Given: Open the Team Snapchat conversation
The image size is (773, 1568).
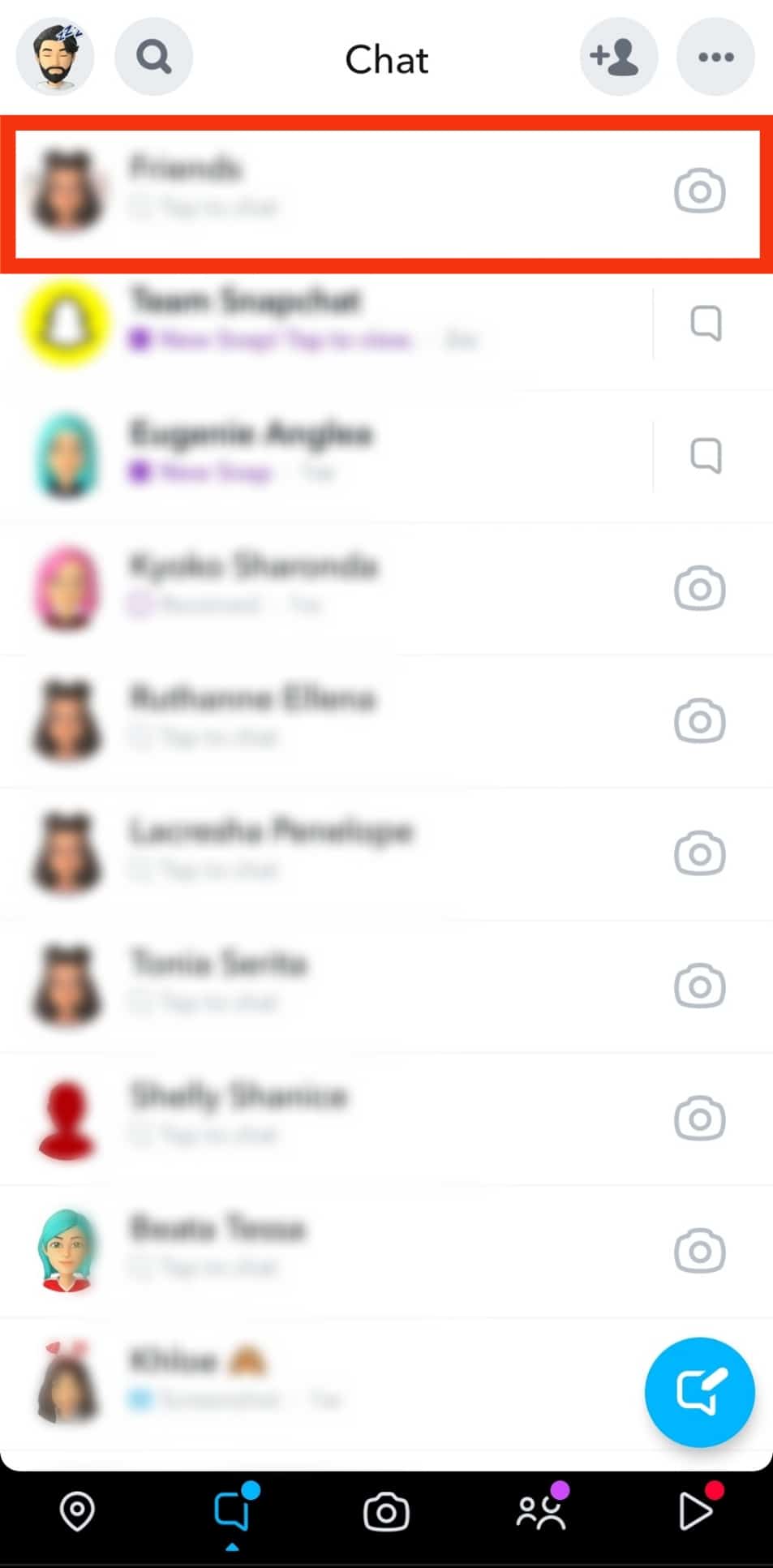Looking at the screenshot, I should pos(324,323).
